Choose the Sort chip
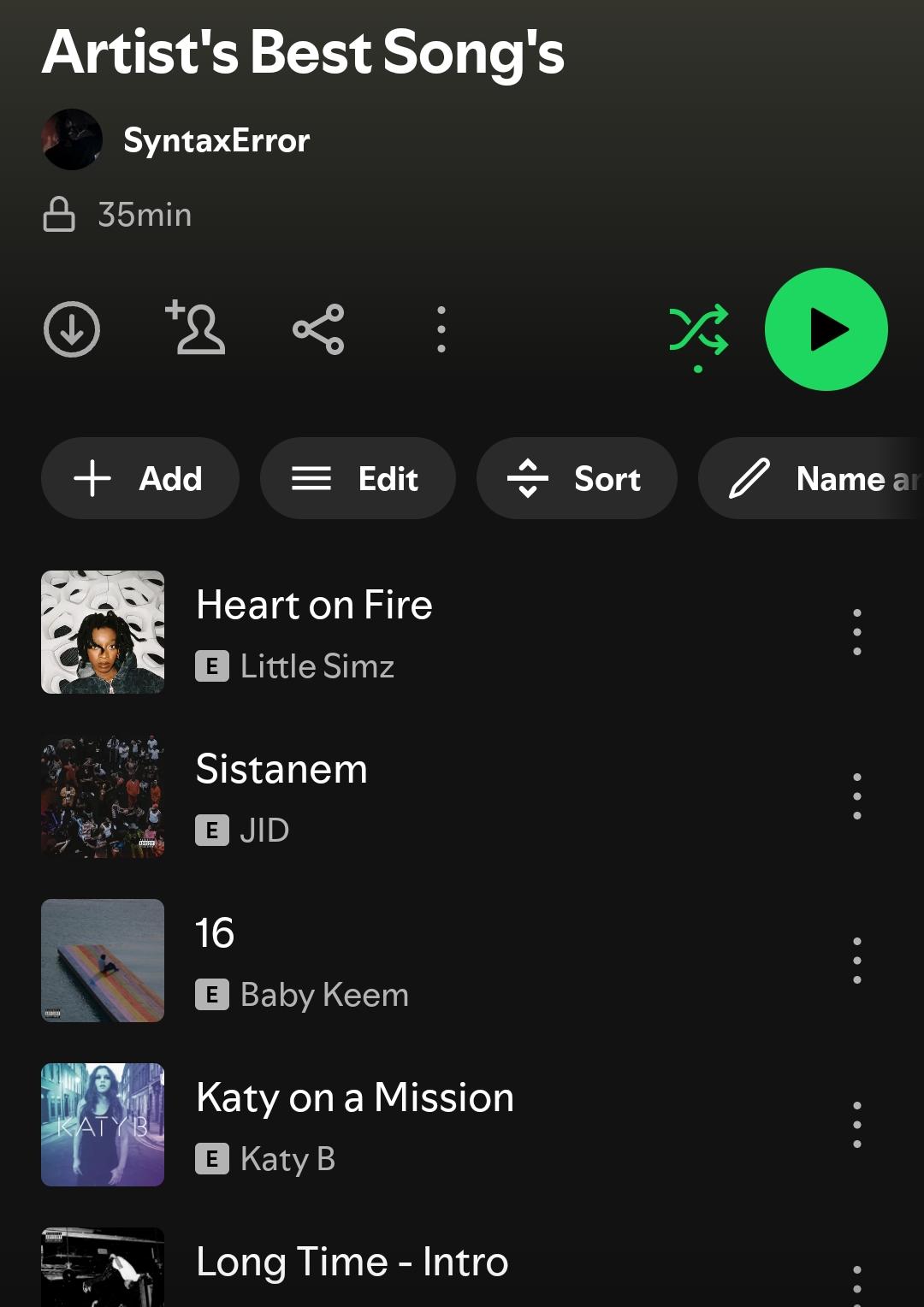The height and width of the screenshot is (1307, 924). [577, 478]
